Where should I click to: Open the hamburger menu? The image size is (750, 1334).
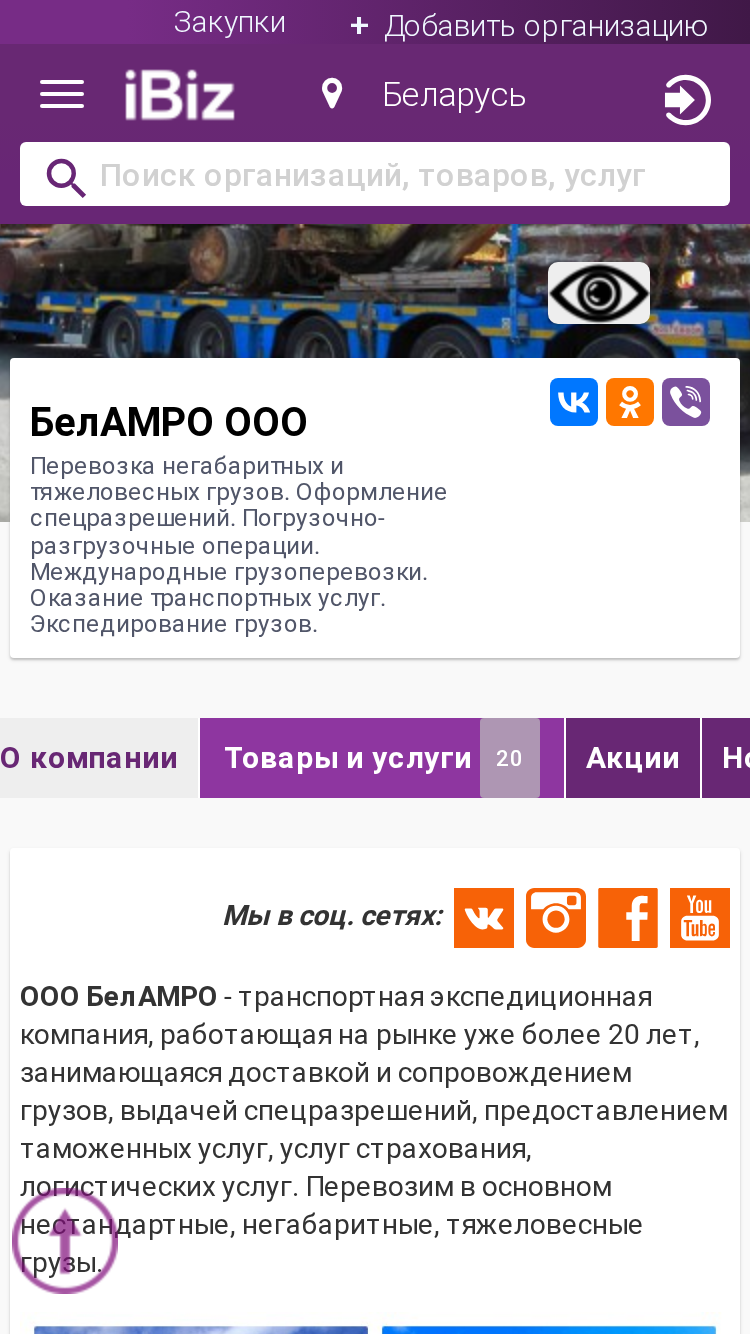point(62,95)
